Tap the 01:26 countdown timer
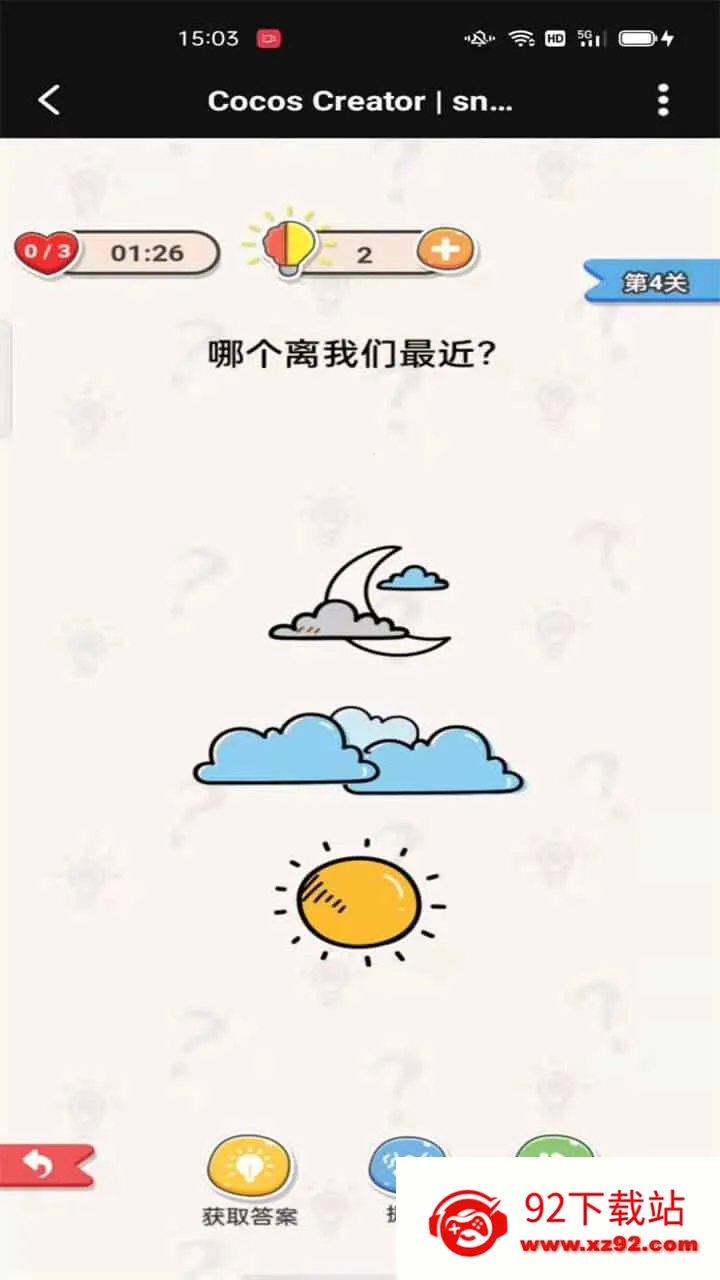 pyautogui.click(x=147, y=253)
